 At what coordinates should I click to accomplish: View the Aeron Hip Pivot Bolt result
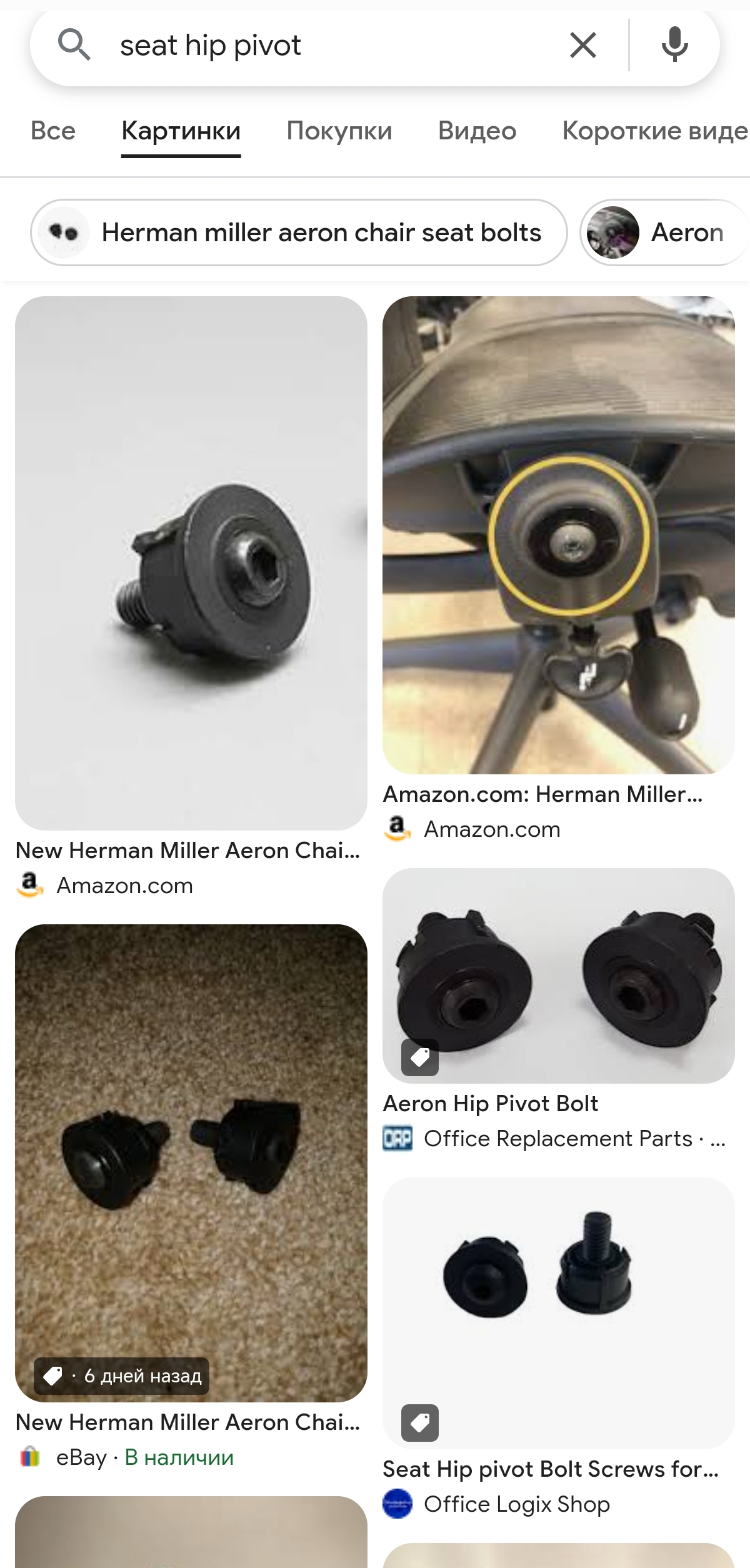click(x=558, y=975)
